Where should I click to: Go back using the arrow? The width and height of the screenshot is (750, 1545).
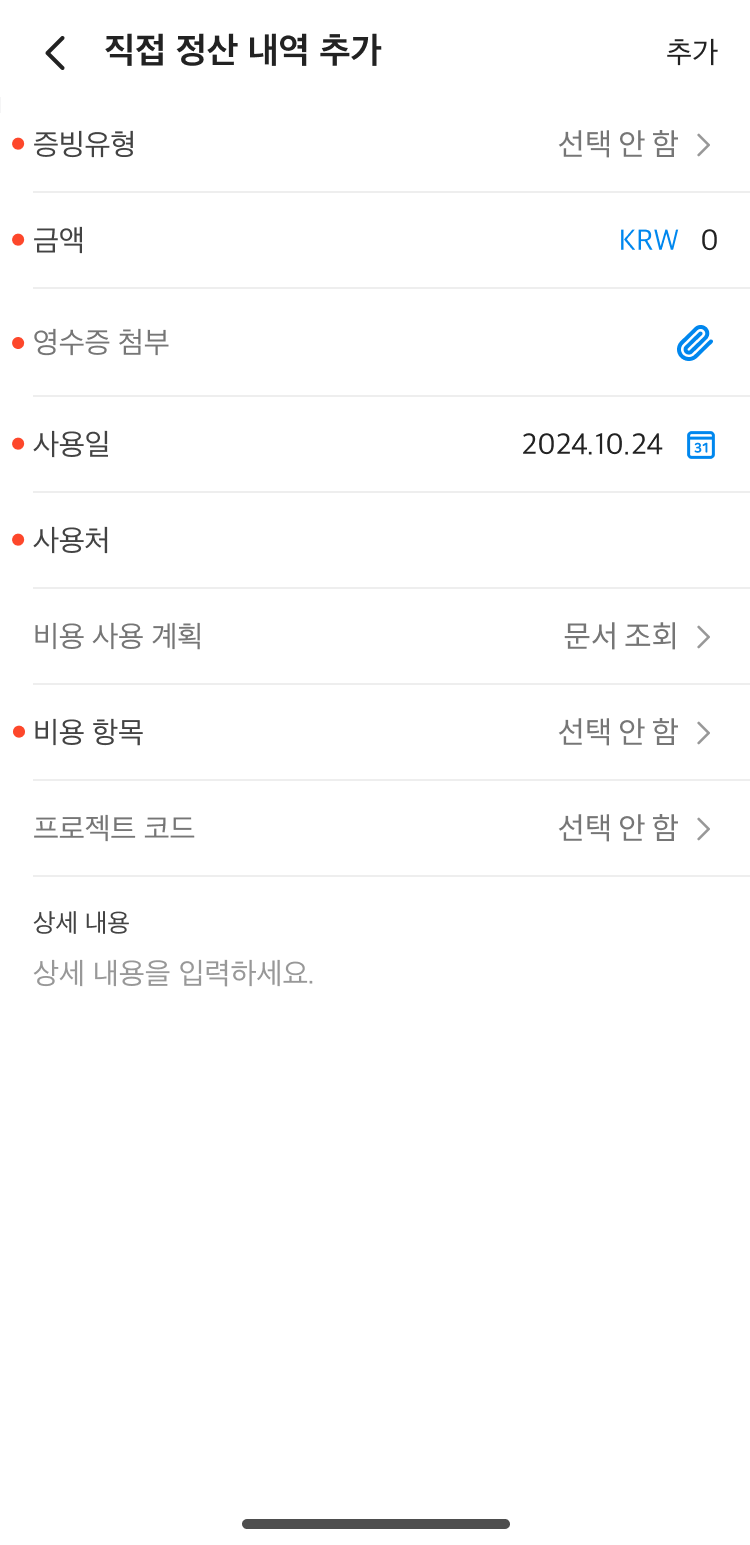(55, 53)
